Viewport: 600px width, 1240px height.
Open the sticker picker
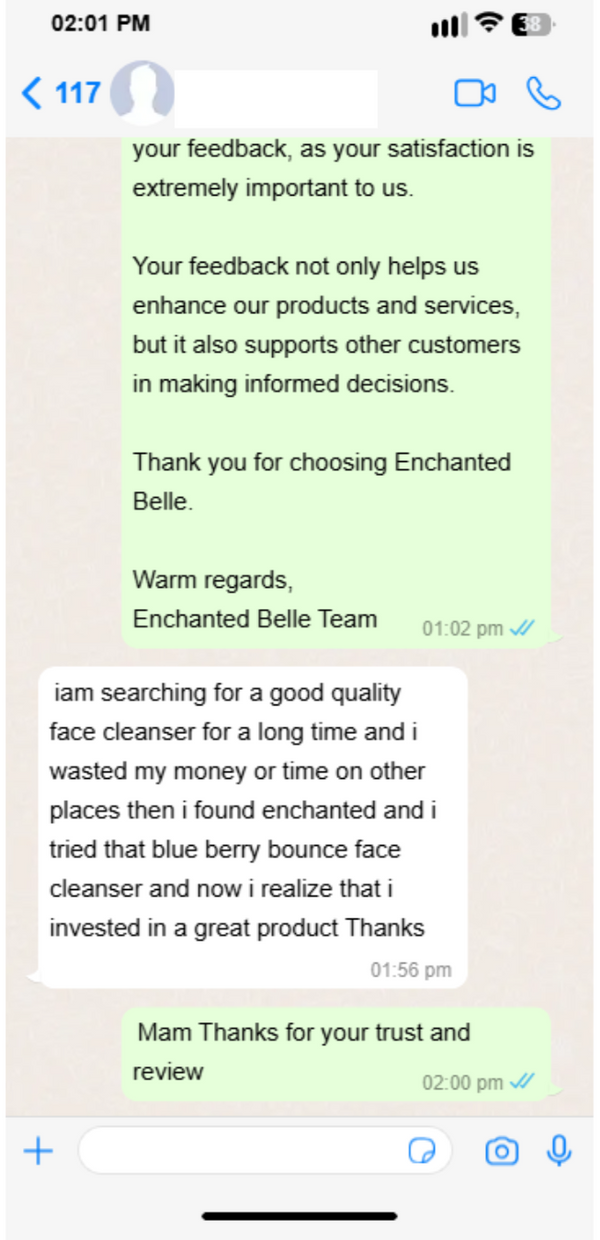422,1152
